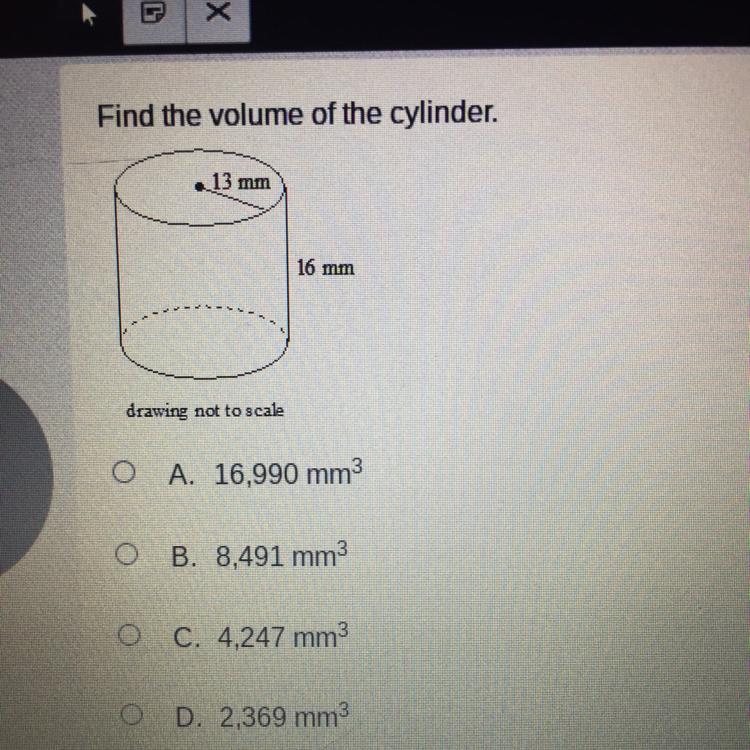Screen dimensions: 750x750
Task: Select answer A. 16,990 mm³
Action: point(124,472)
